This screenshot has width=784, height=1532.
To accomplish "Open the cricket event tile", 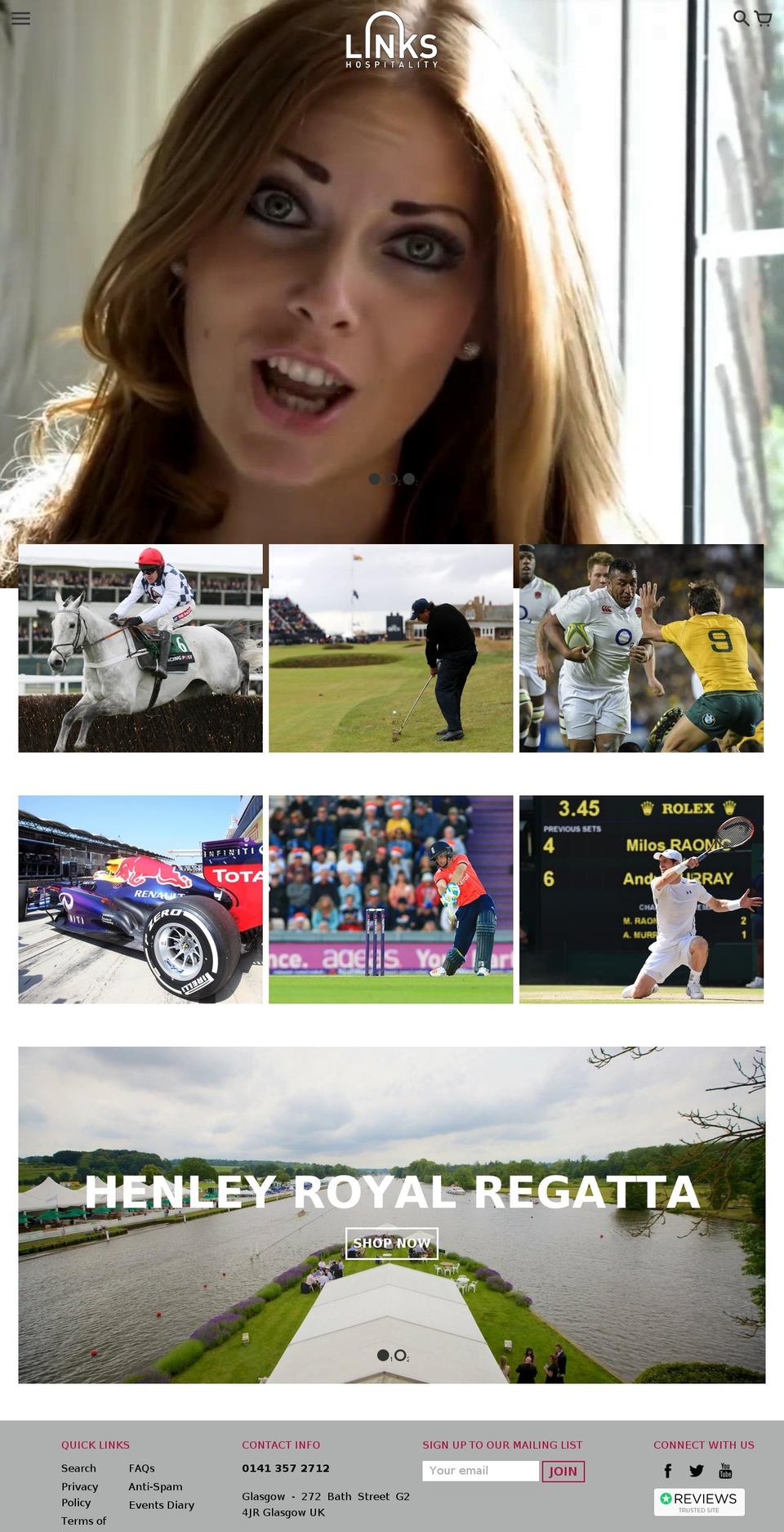I will (x=390, y=899).
